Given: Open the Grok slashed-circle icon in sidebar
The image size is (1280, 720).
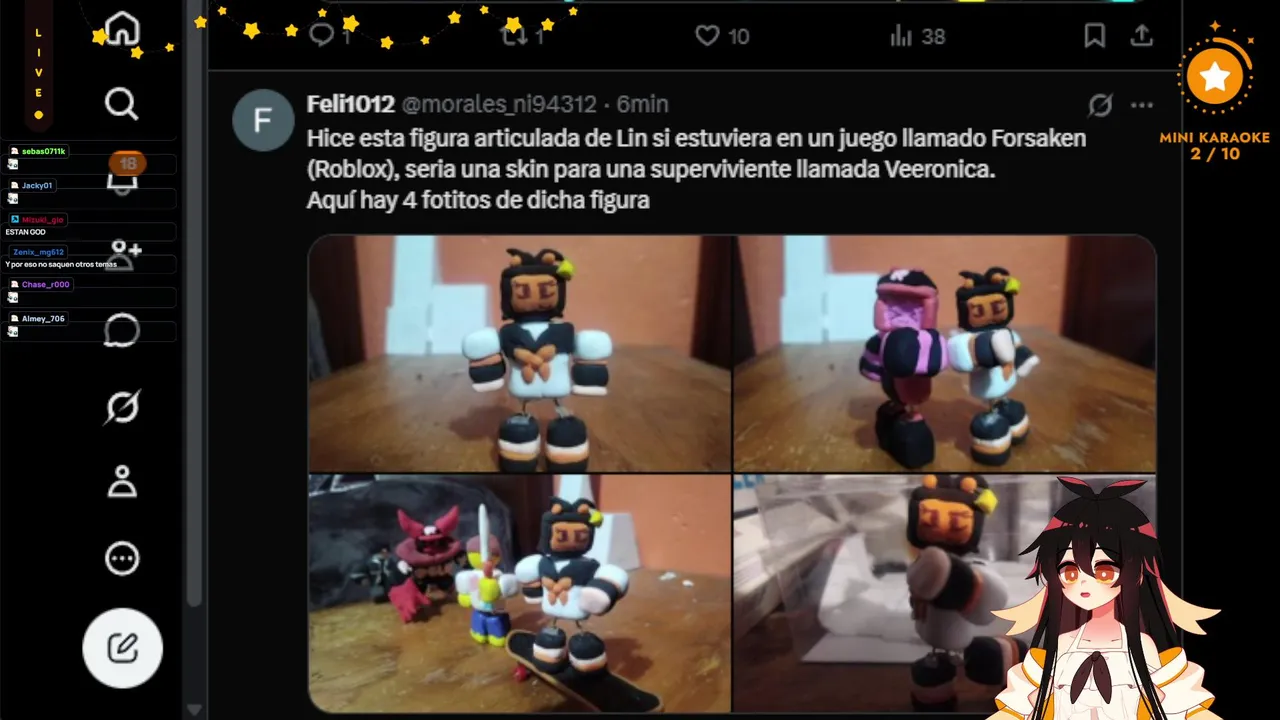Looking at the screenshot, I should 122,407.
